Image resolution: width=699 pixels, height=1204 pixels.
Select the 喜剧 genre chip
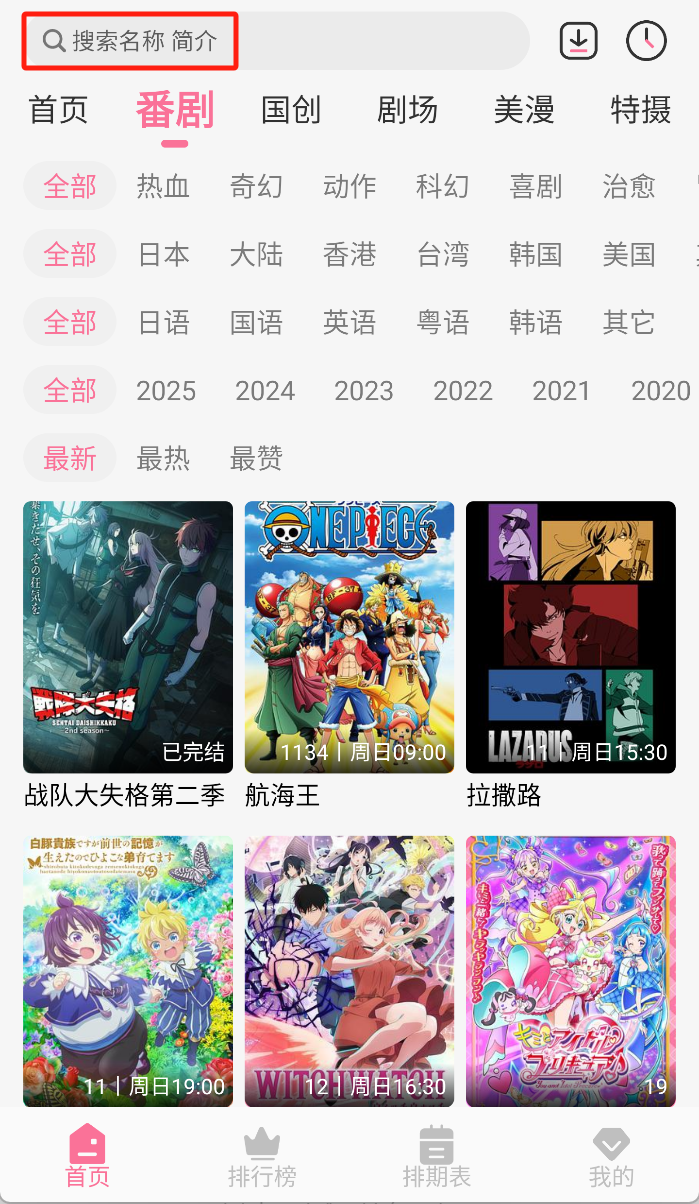[x=536, y=186]
